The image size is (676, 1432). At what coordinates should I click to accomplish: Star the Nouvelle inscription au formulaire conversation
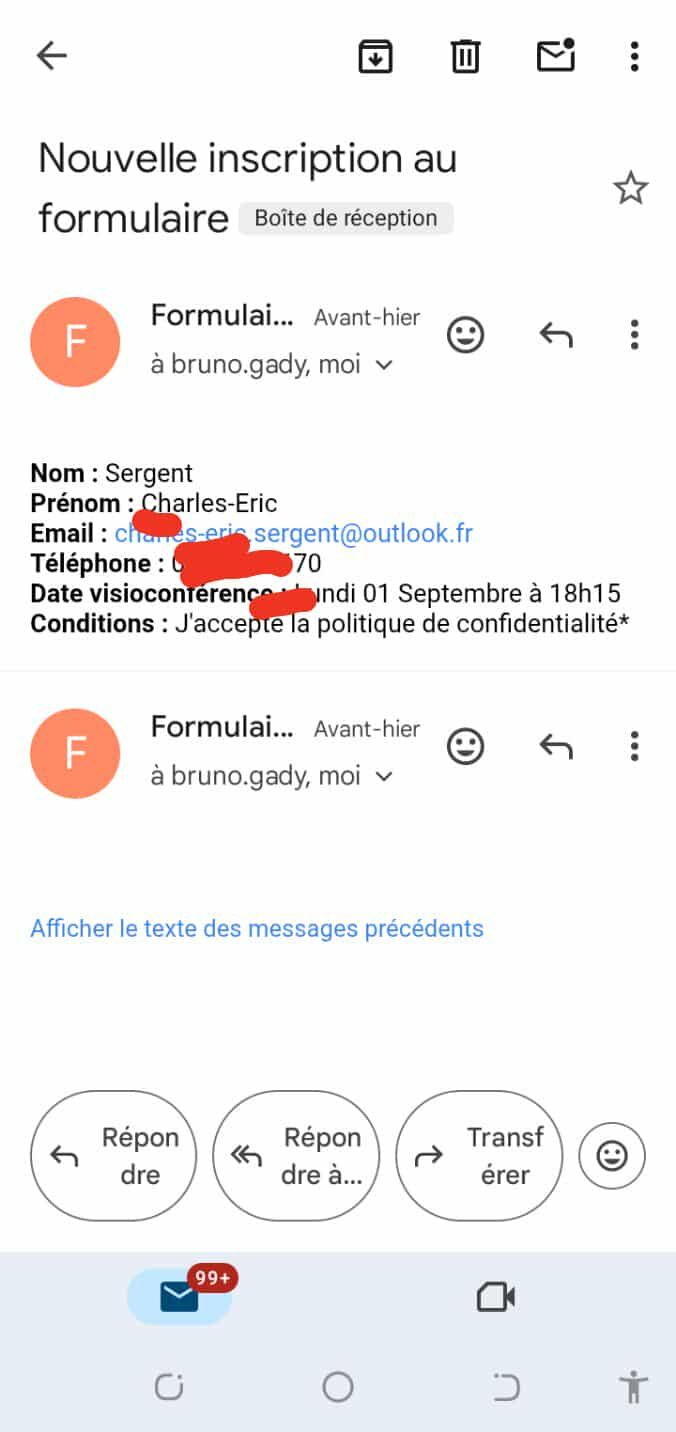(x=630, y=188)
